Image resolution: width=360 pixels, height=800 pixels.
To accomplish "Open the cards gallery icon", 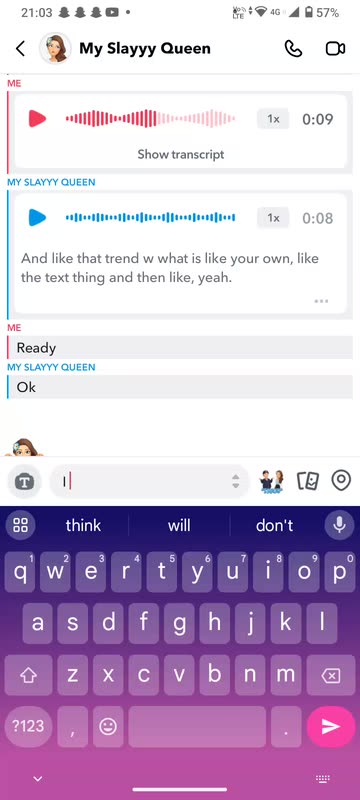I will point(308,481).
